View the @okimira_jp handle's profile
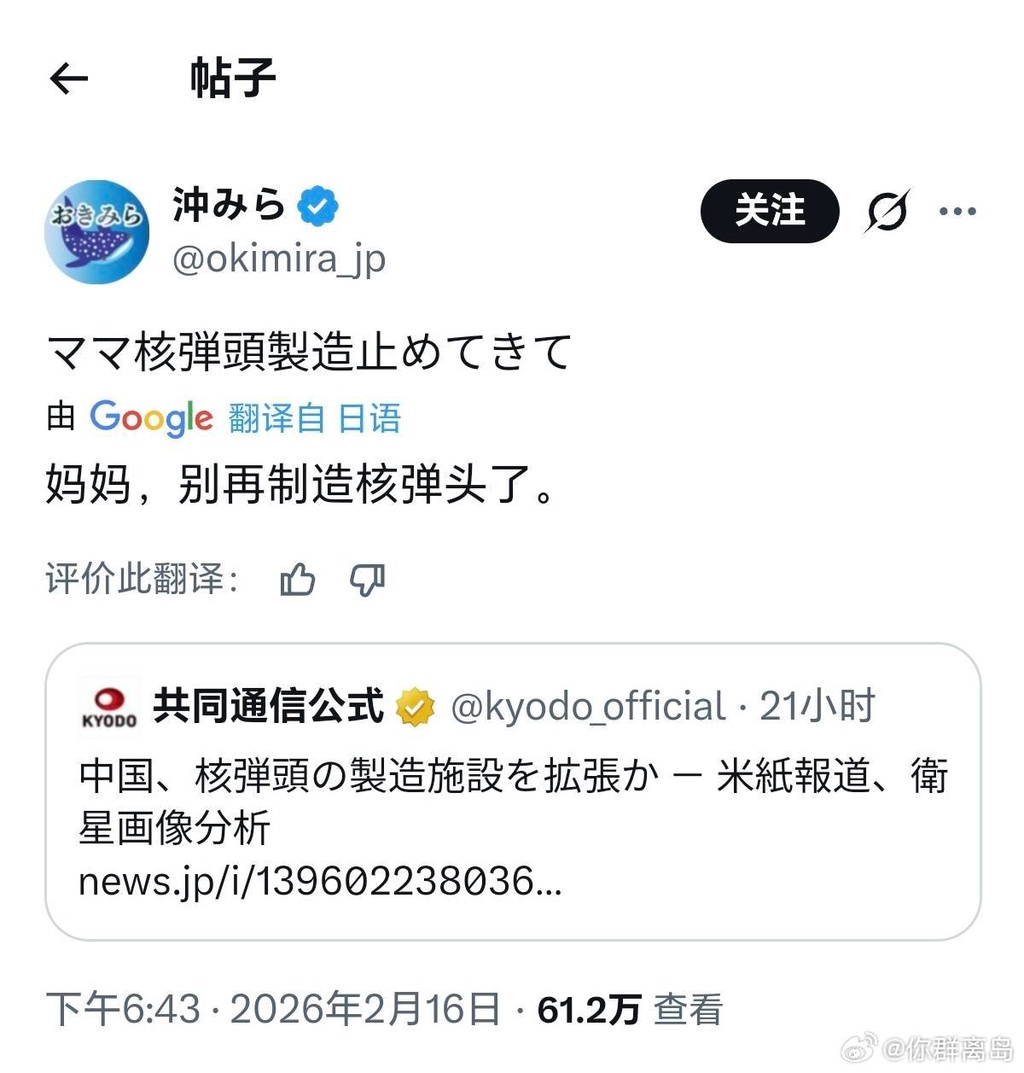The height and width of the screenshot is (1073, 1024). tap(279, 259)
